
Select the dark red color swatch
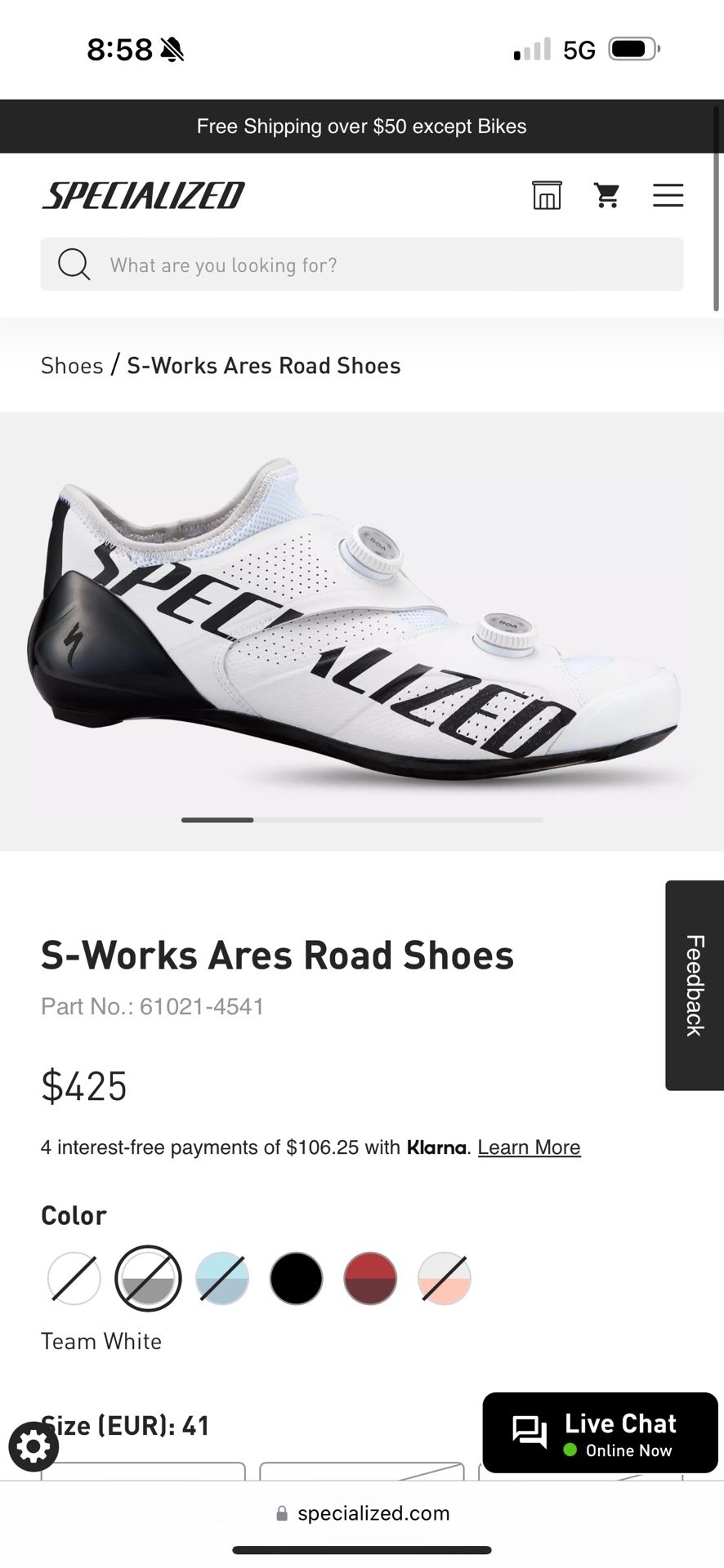[x=369, y=1278]
